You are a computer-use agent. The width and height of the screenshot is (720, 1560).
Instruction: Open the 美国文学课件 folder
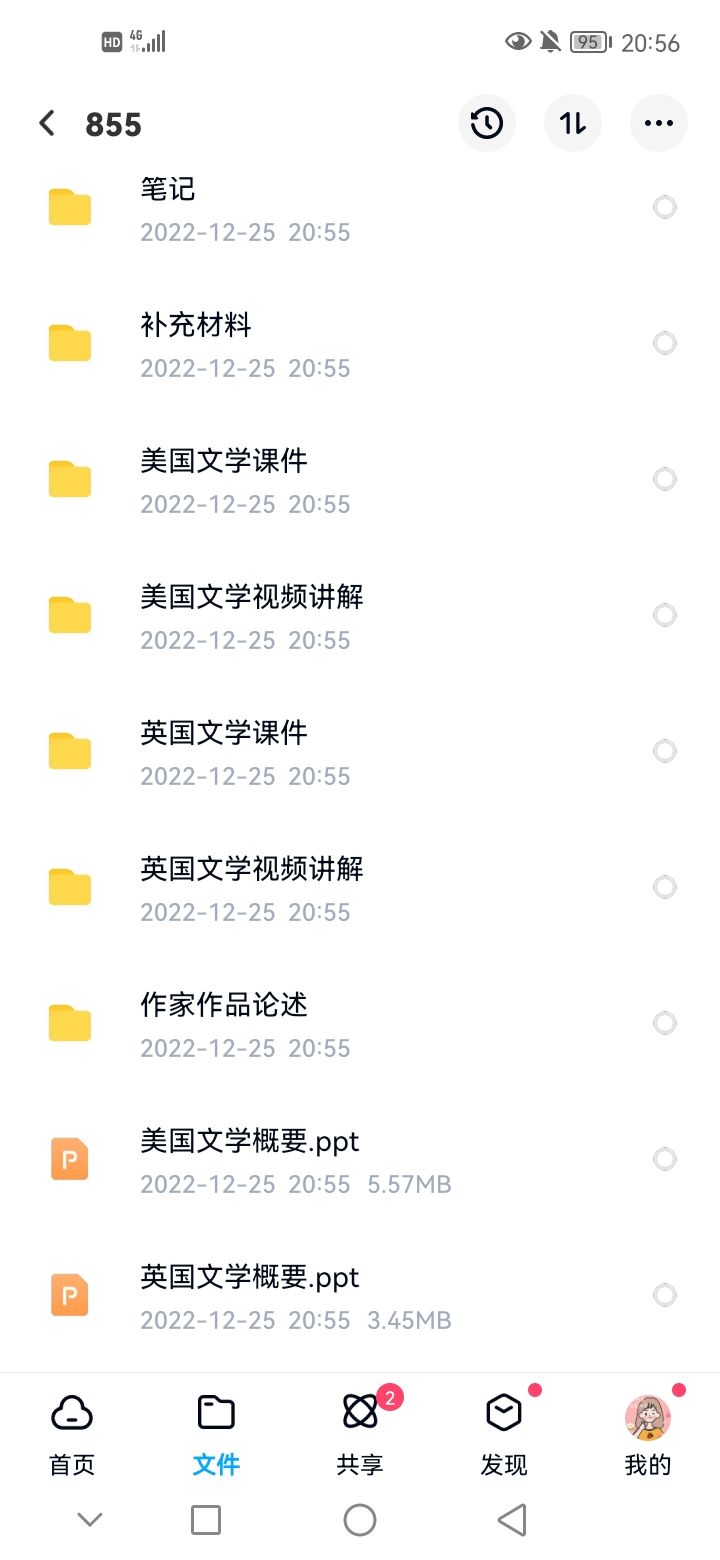coord(360,480)
